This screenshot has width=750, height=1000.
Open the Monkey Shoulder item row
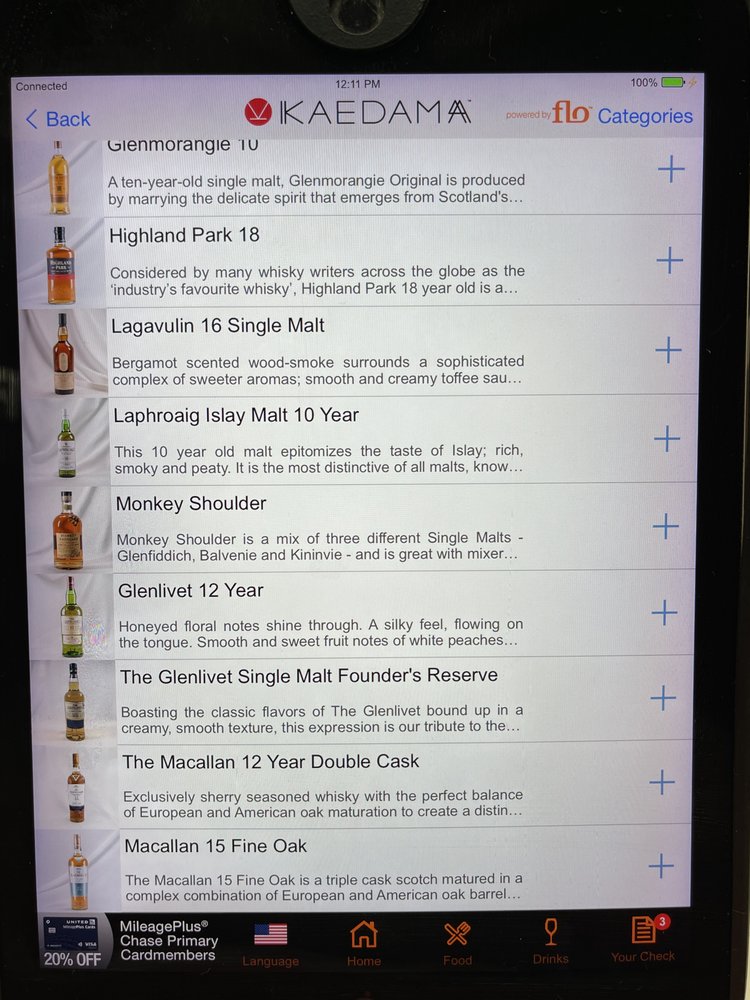[x=318, y=526]
